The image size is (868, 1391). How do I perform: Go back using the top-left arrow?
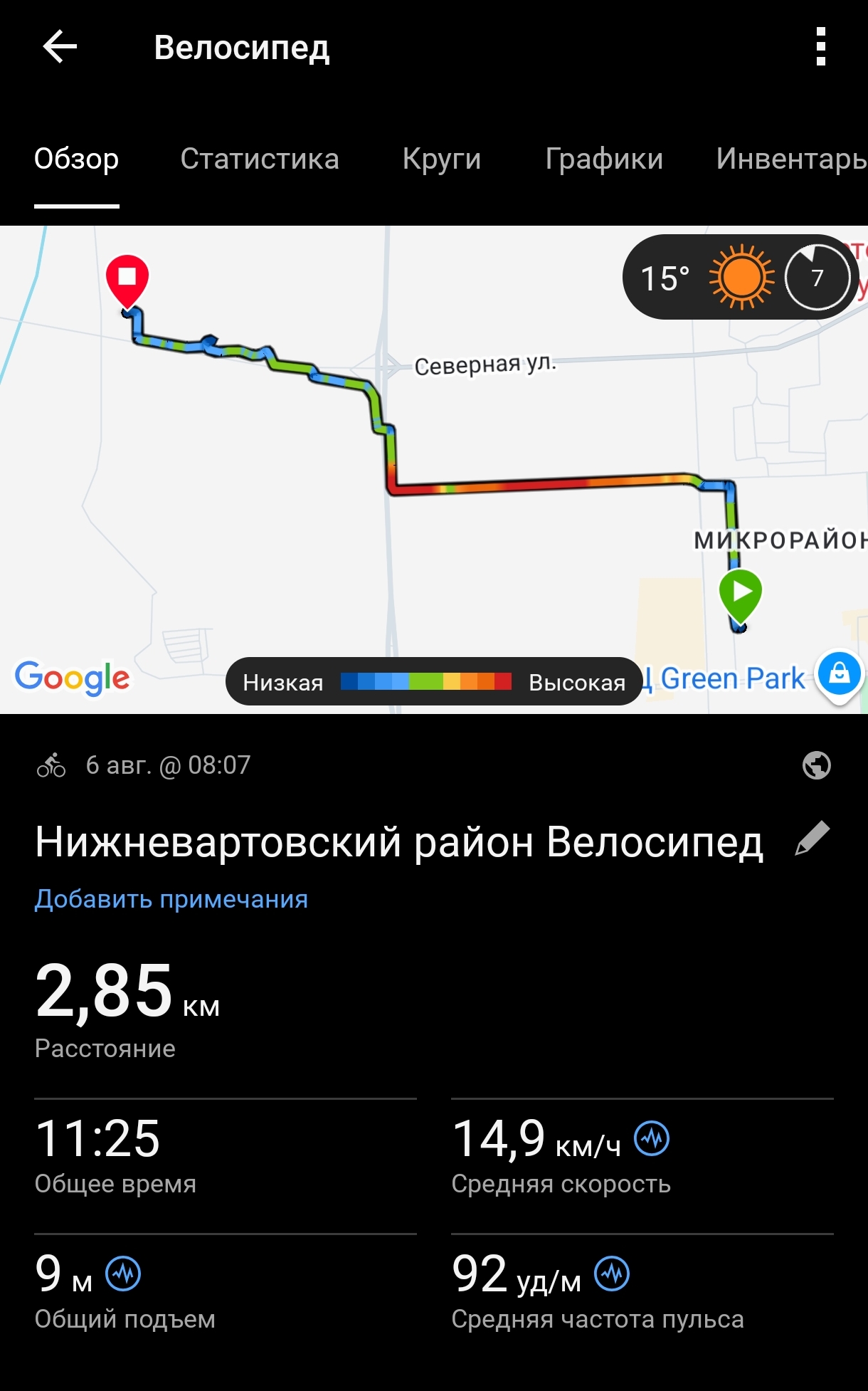click(60, 48)
